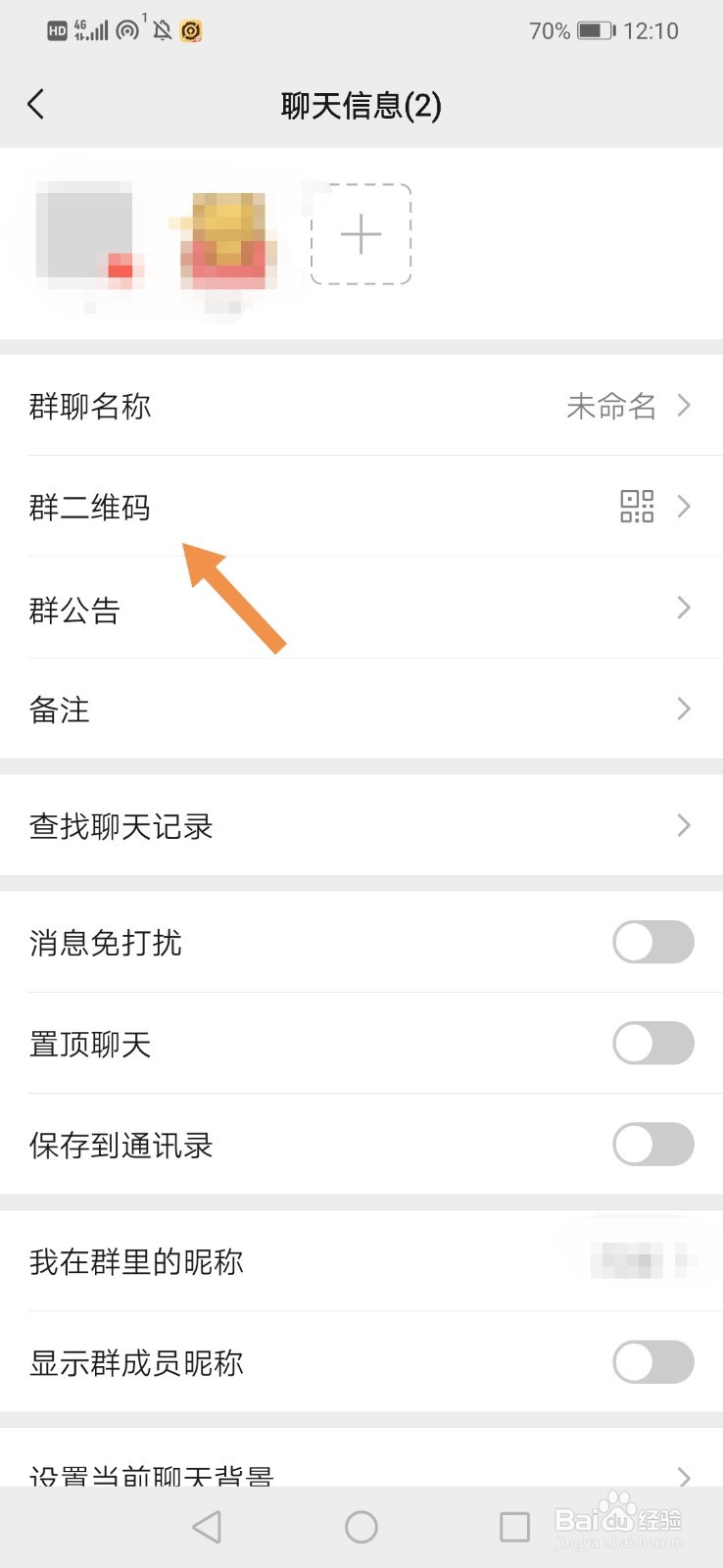
Task: Open the group QR code icon
Action: click(x=638, y=507)
